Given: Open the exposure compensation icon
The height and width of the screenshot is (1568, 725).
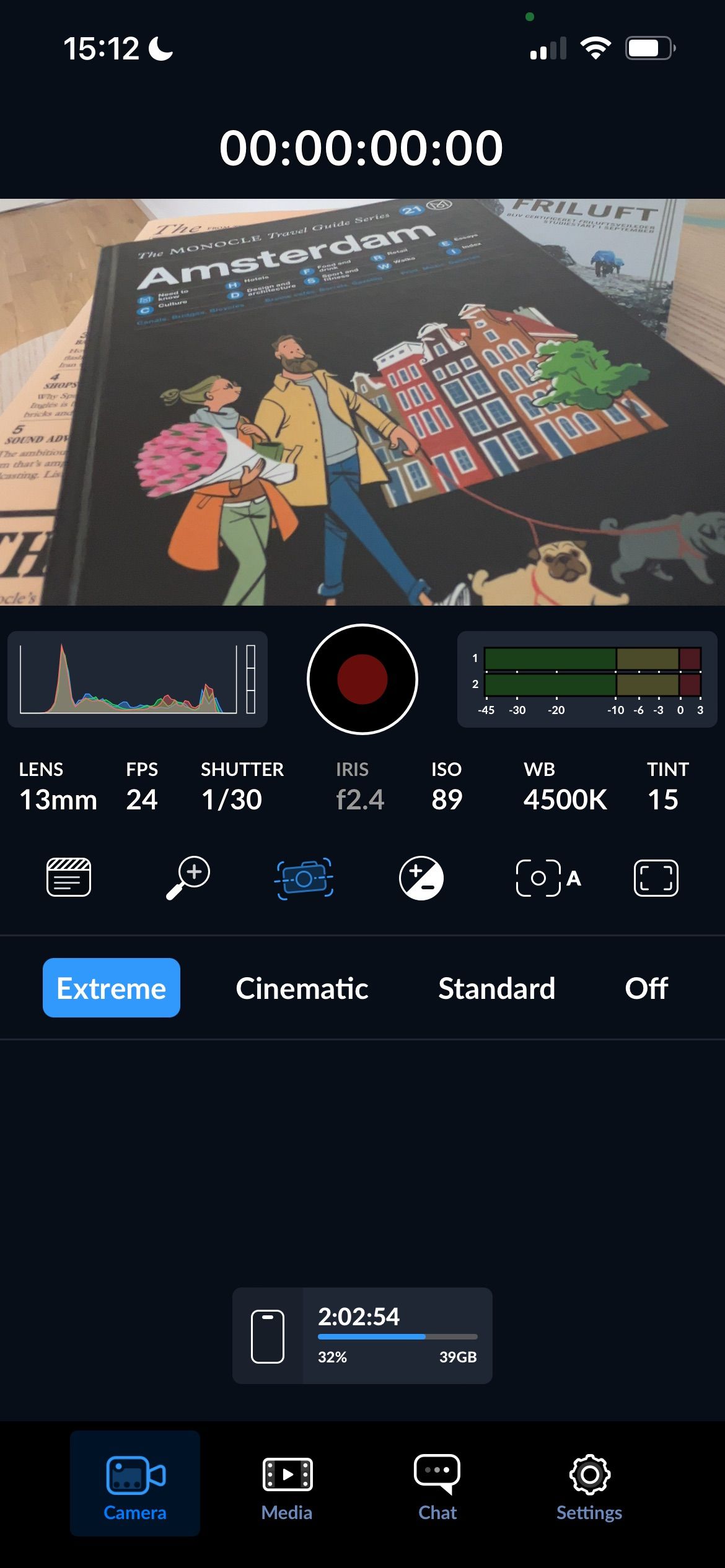Looking at the screenshot, I should [421, 878].
